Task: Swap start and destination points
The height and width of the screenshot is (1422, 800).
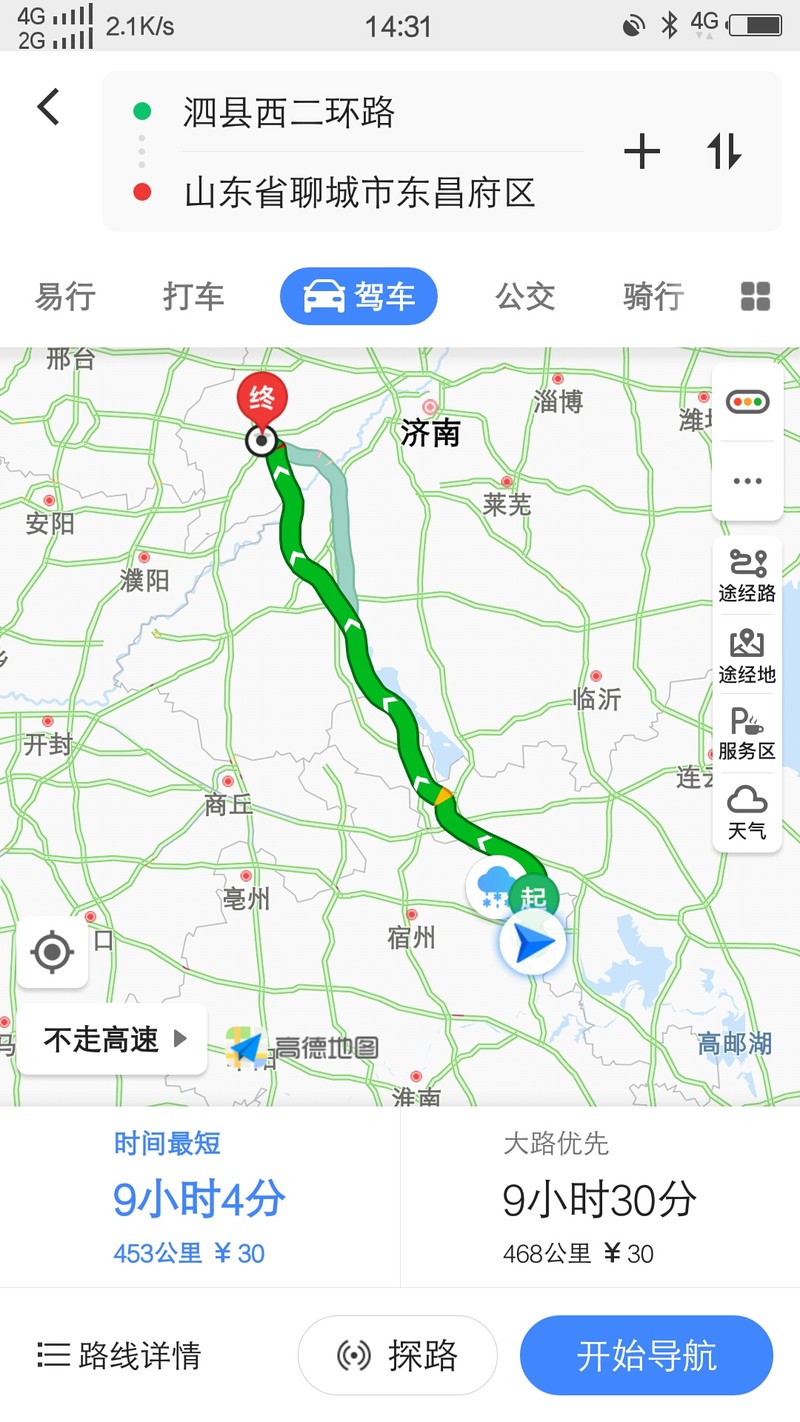Action: click(724, 152)
